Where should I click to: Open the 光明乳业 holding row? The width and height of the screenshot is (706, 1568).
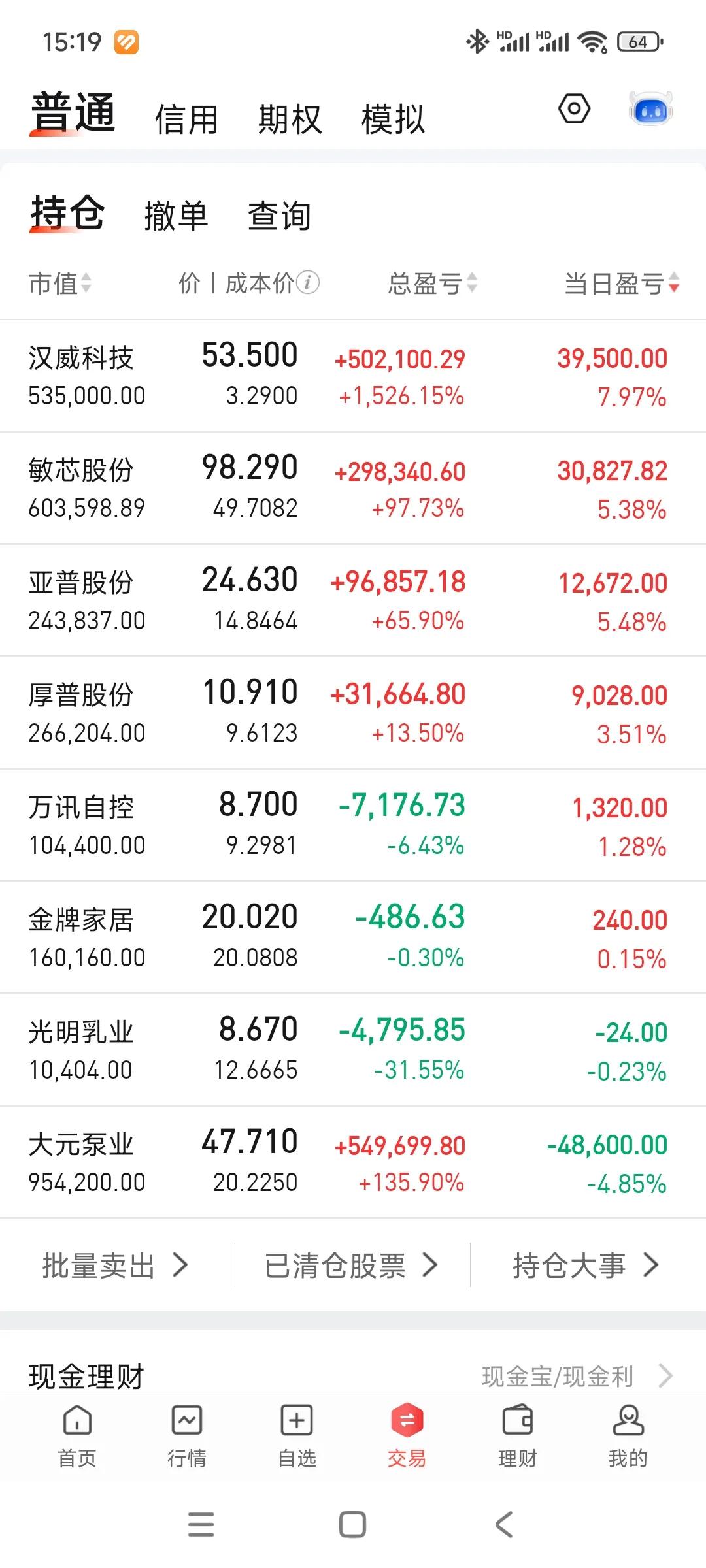[353, 1050]
